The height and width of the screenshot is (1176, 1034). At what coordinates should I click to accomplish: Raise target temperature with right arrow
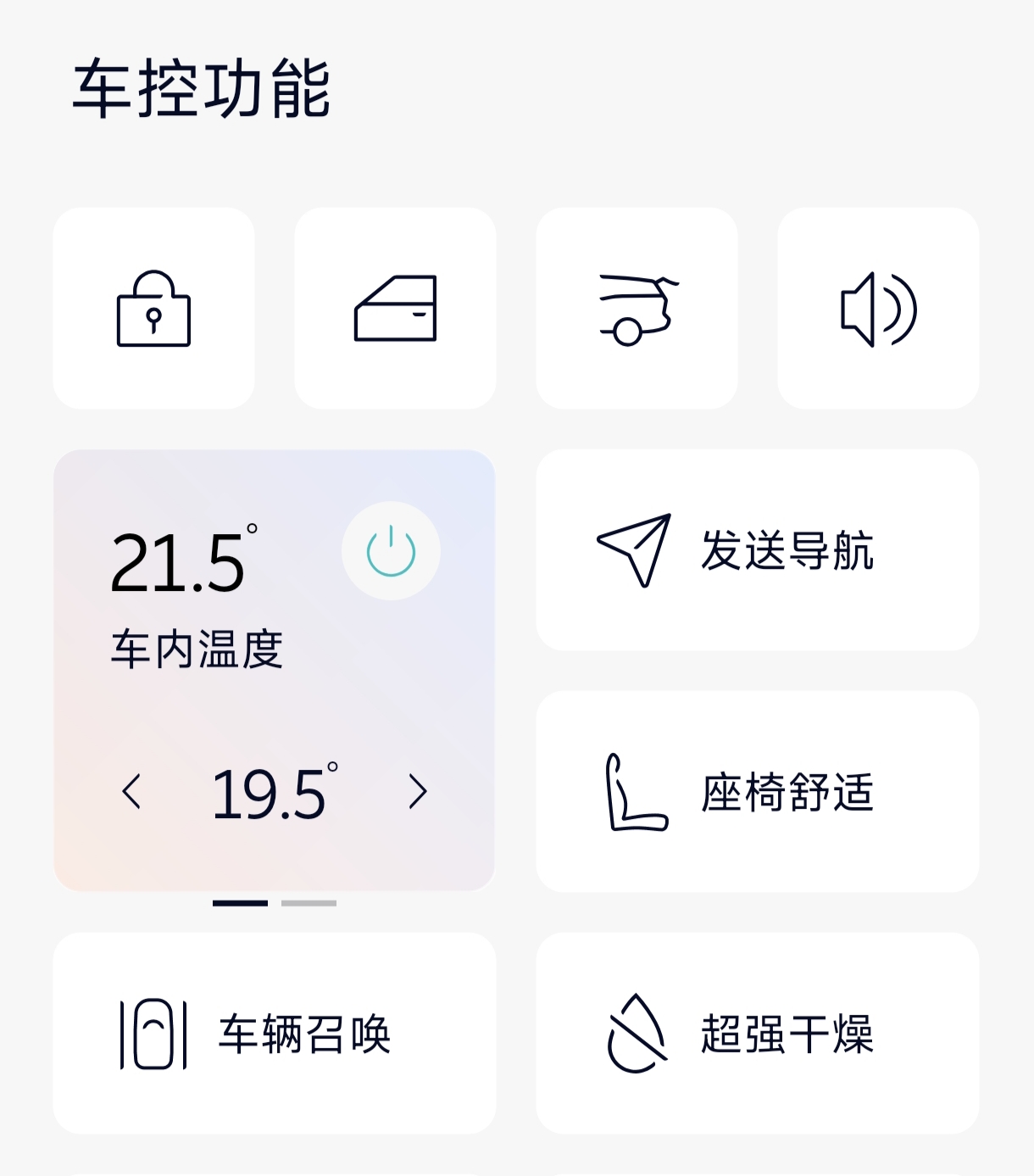417,792
